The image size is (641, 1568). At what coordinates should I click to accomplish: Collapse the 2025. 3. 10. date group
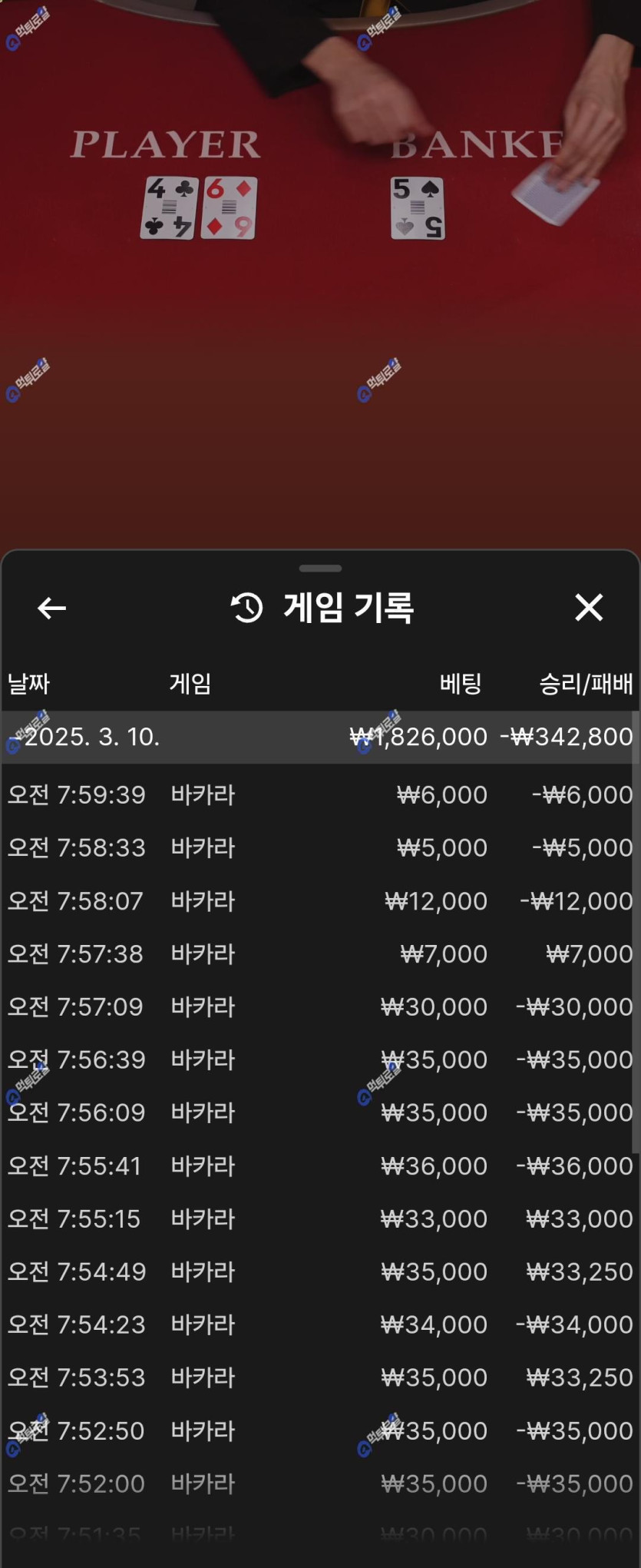[x=319, y=737]
